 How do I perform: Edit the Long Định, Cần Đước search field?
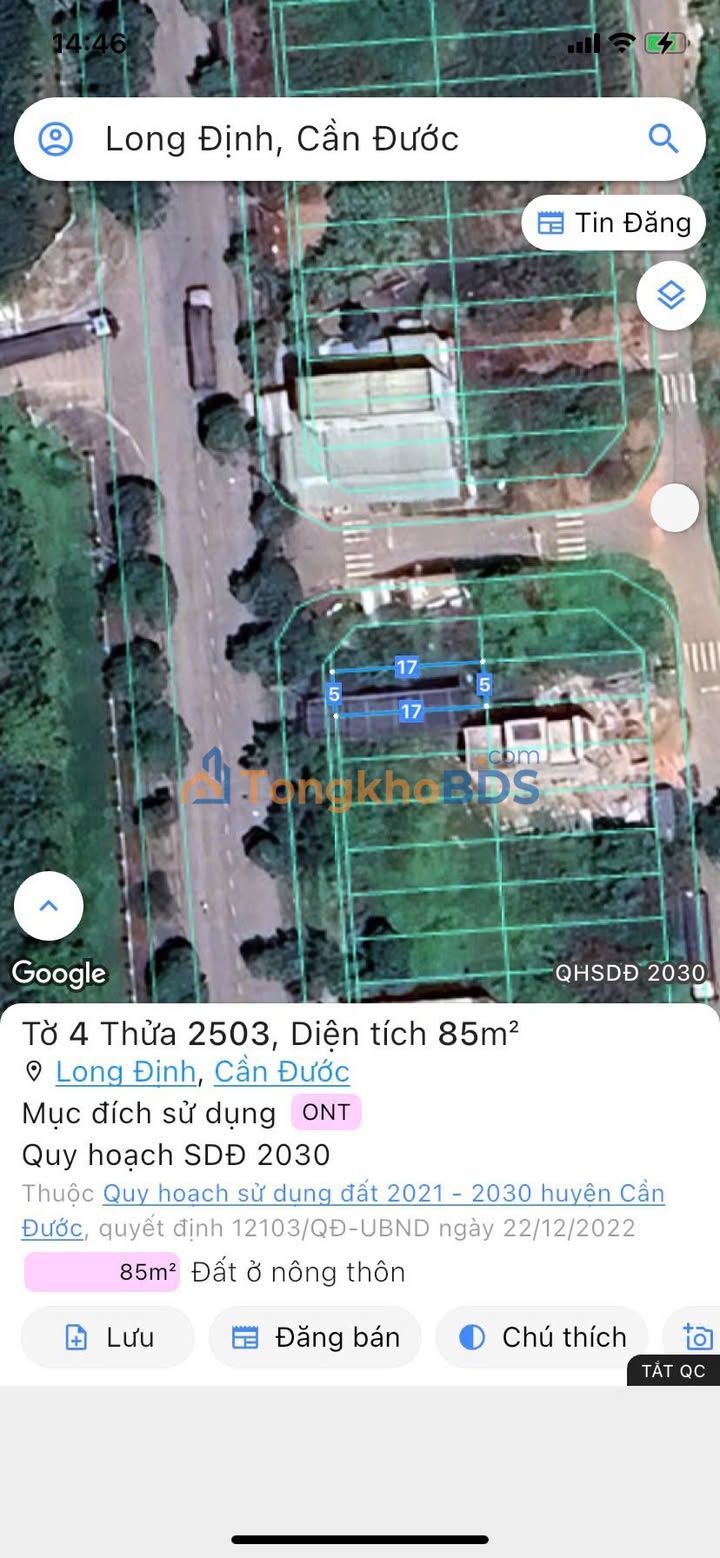coord(359,139)
